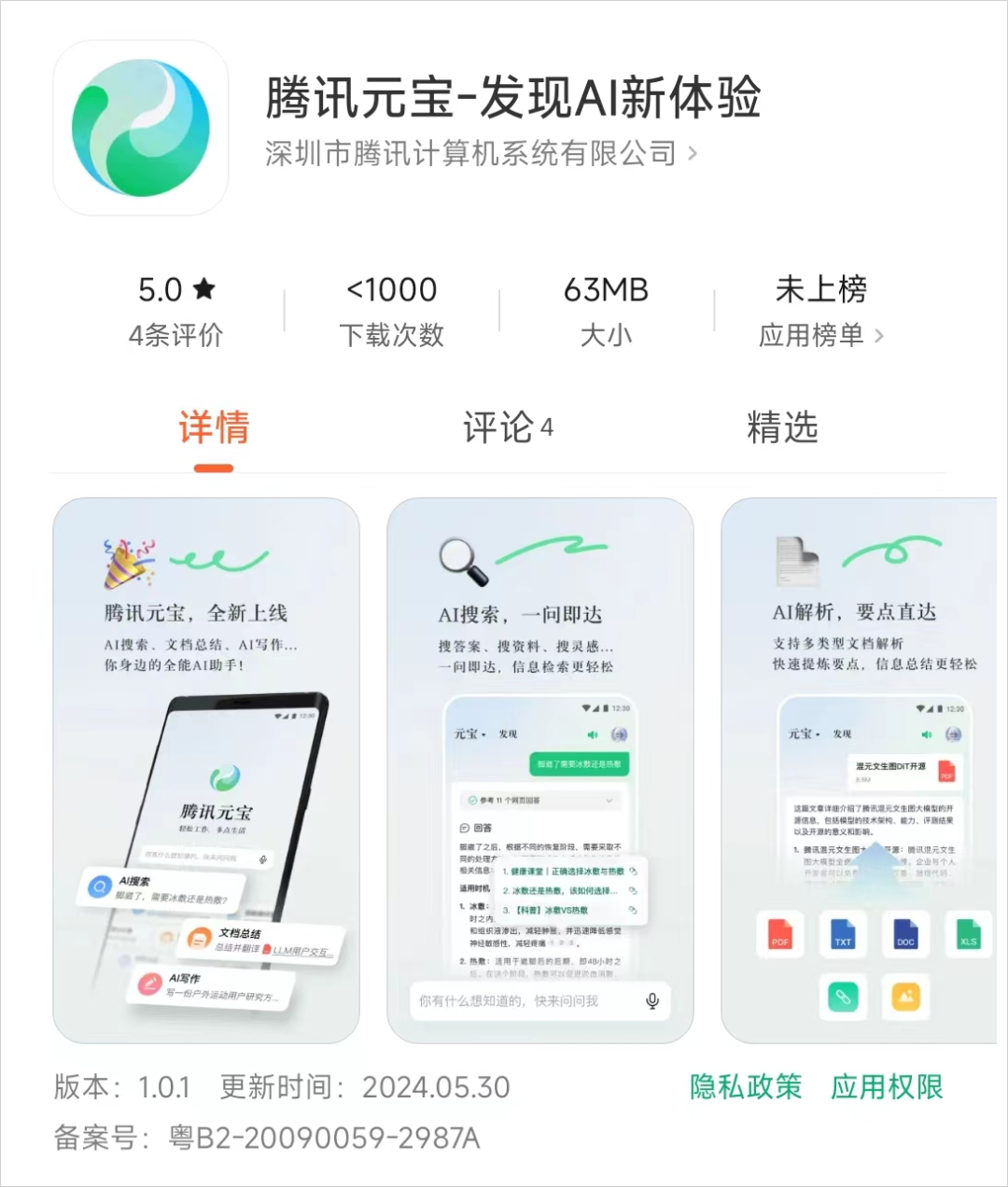This screenshot has height=1187, width=1008.
Task: View the AI搜索 一问即达 screenshot
Action: coord(539,770)
